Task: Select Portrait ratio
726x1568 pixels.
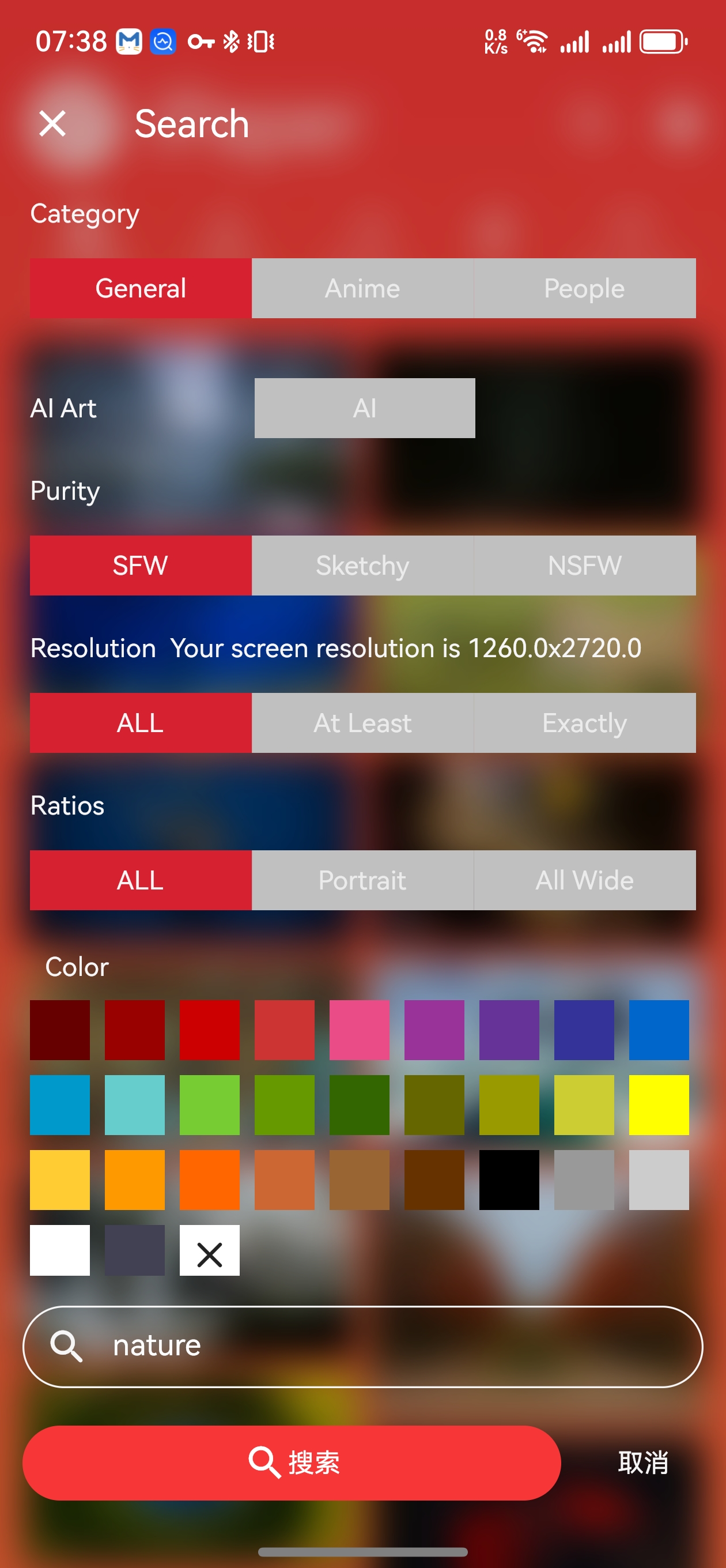Action: [362, 880]
